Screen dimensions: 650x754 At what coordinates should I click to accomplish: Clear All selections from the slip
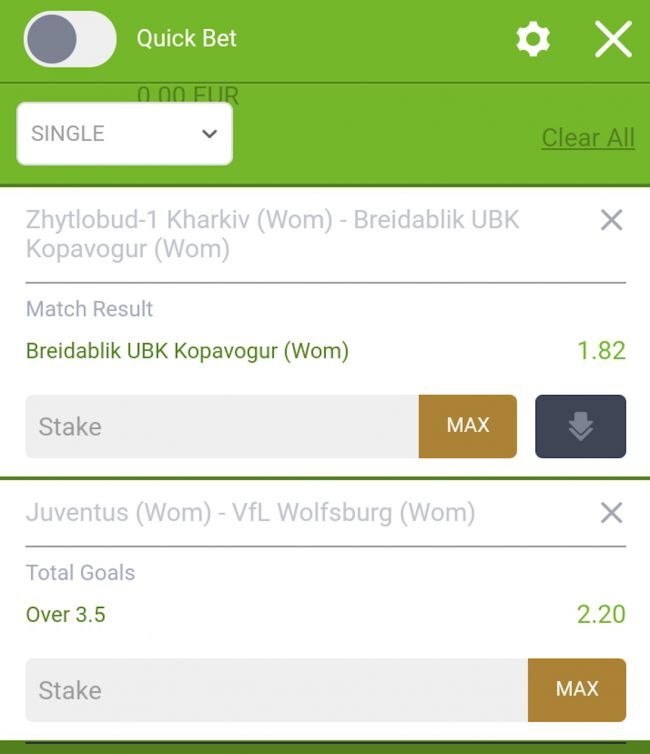point(588,137)
